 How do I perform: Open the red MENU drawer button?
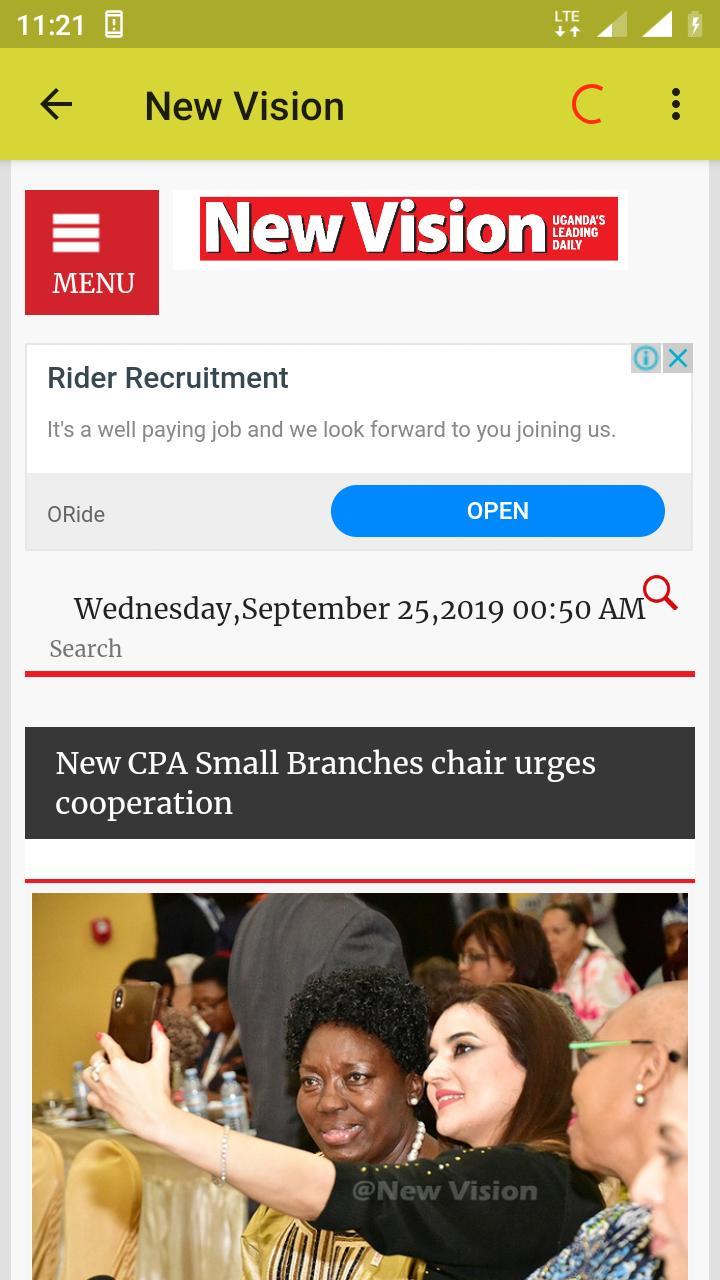pyautogui.click(x=92, y=252)
